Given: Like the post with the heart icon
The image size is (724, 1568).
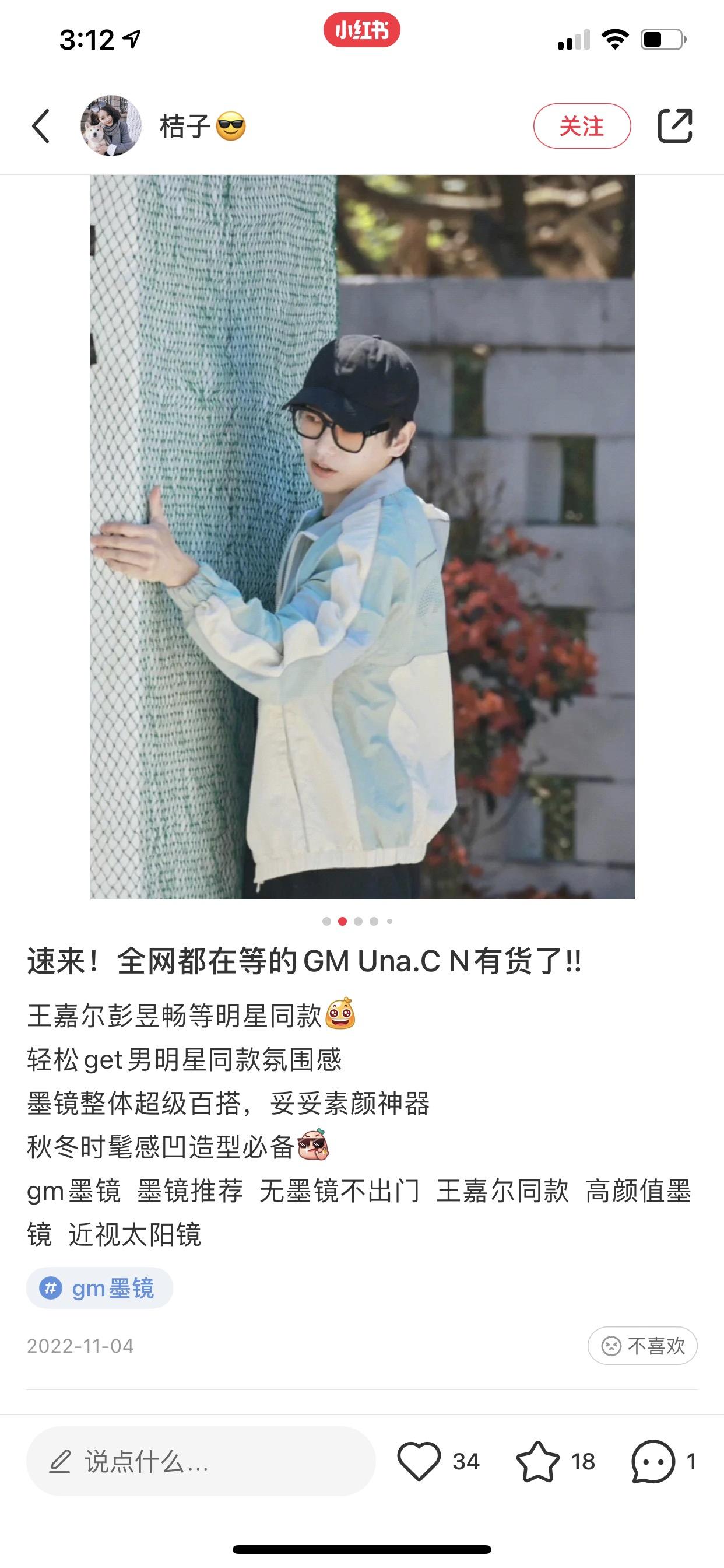Looking at the screenshot, I should click(x=419, y=1461).
